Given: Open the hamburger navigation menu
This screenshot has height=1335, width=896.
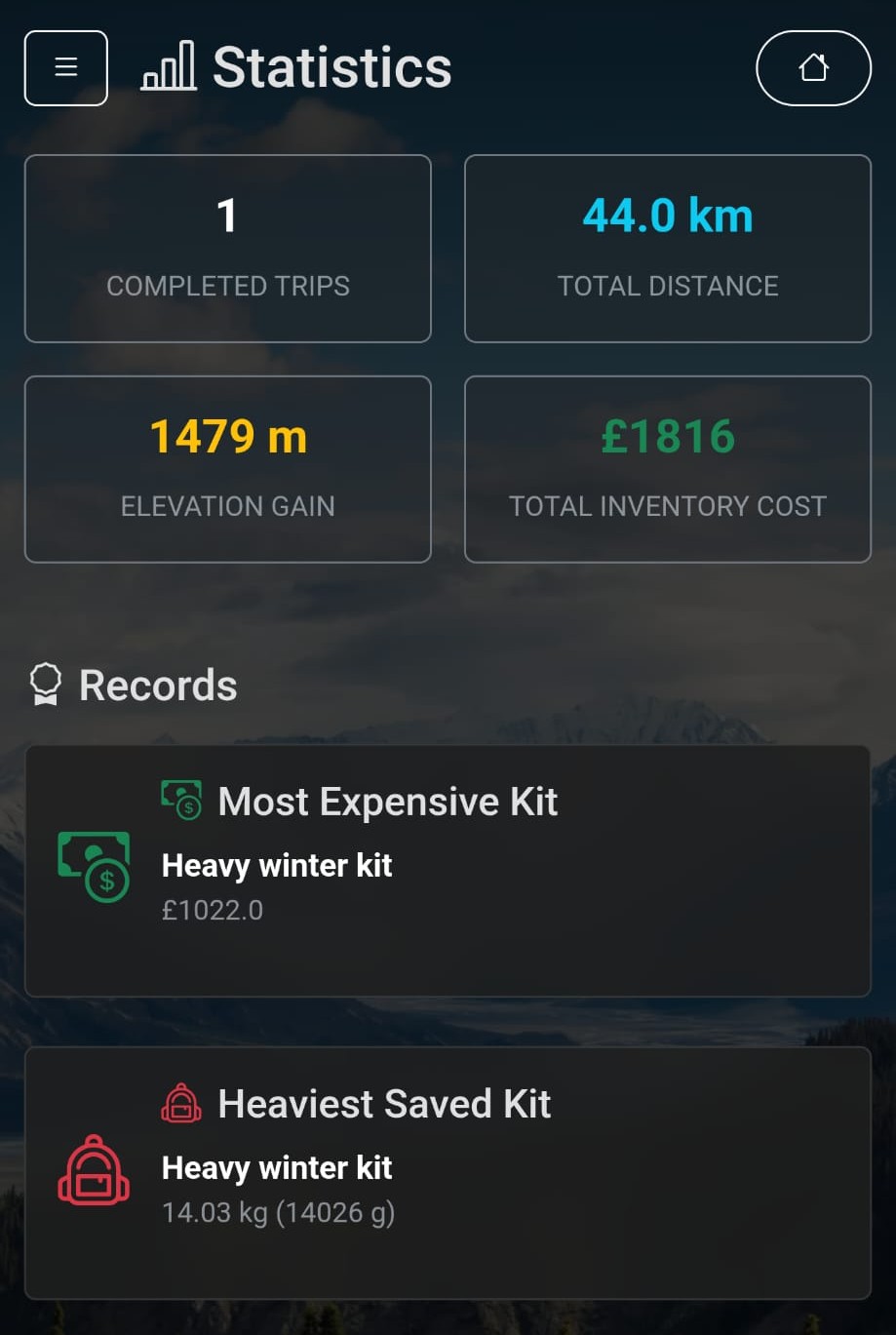Looking at the screenshot, I should coord(65,67).
